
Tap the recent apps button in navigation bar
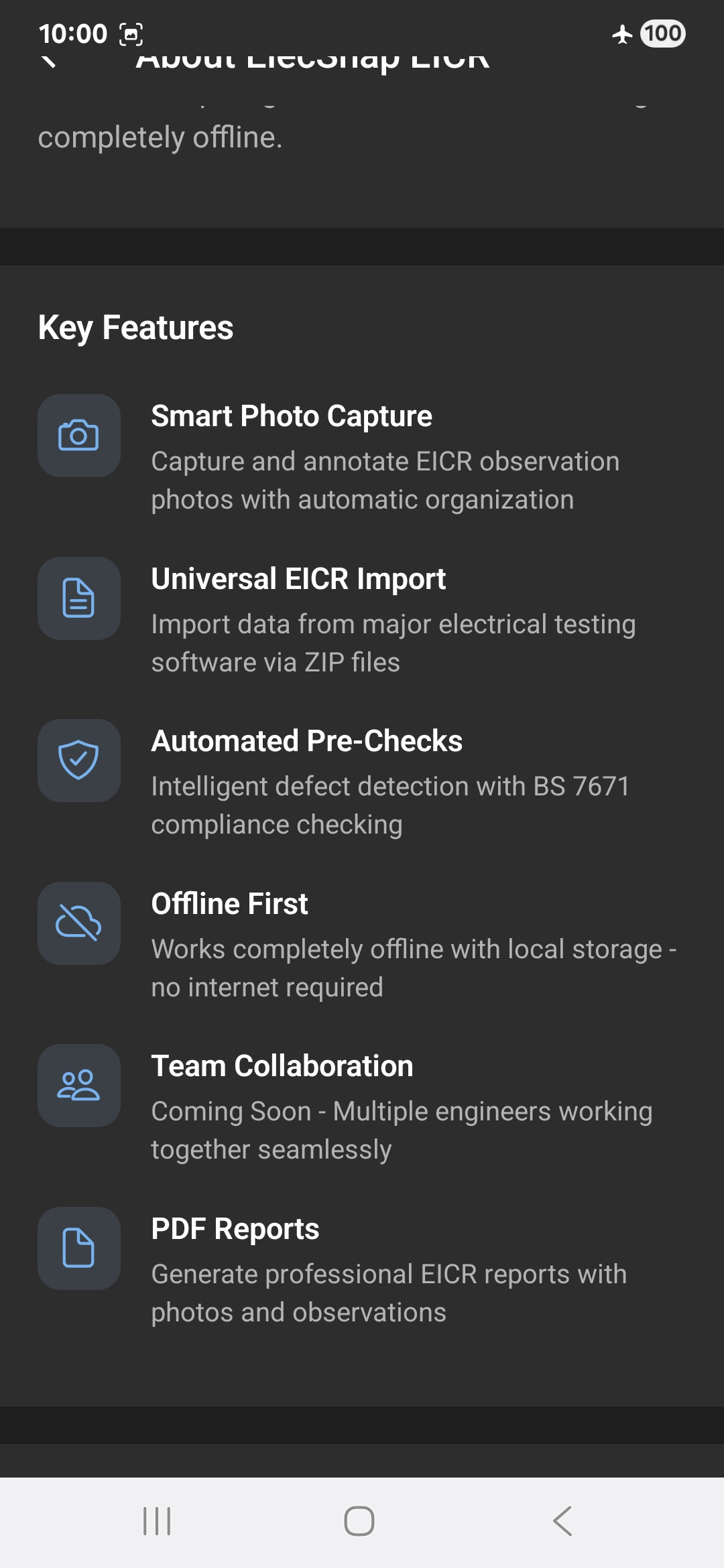click(156, 1520)
